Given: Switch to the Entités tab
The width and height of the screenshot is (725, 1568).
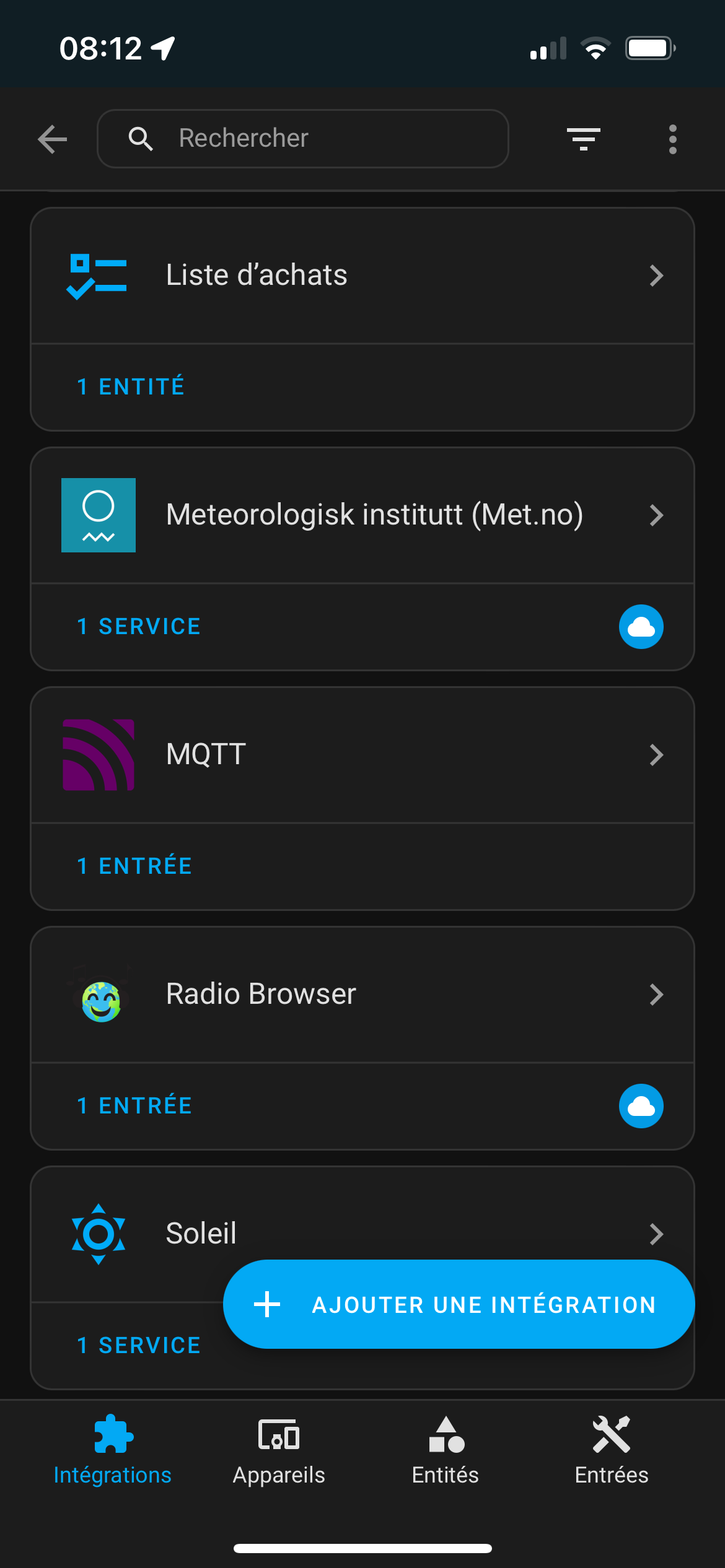Looking at the screenshot, I should click(446, 1450).
